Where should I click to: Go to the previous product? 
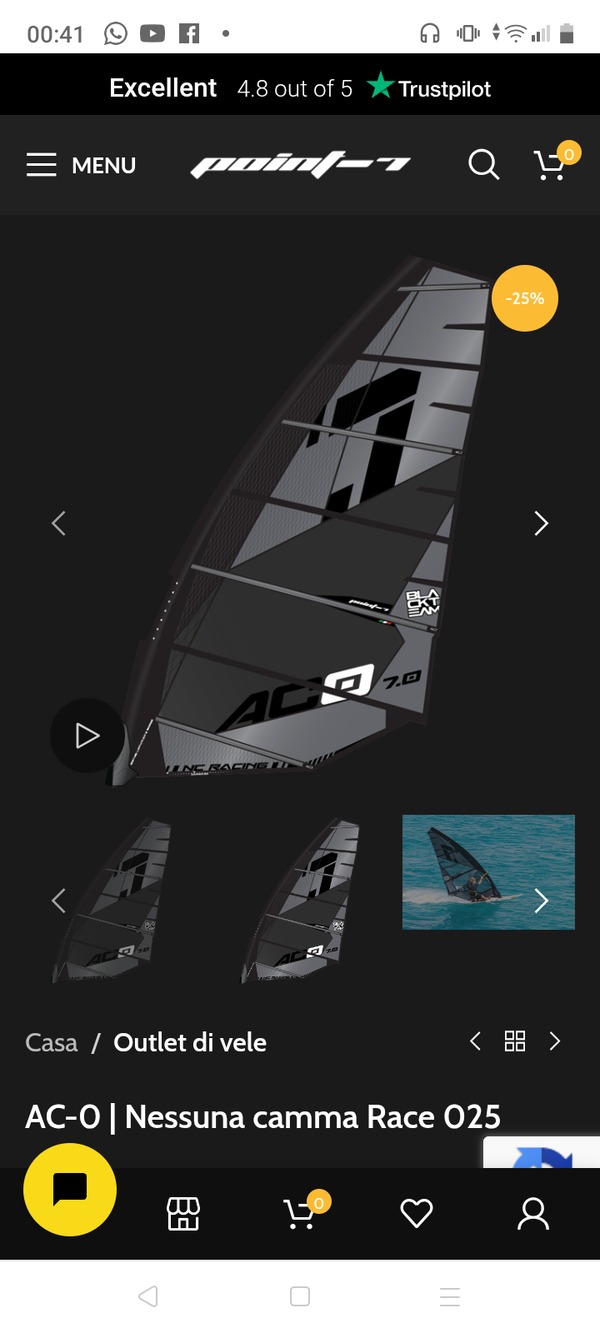click(x=475, y=1041)
